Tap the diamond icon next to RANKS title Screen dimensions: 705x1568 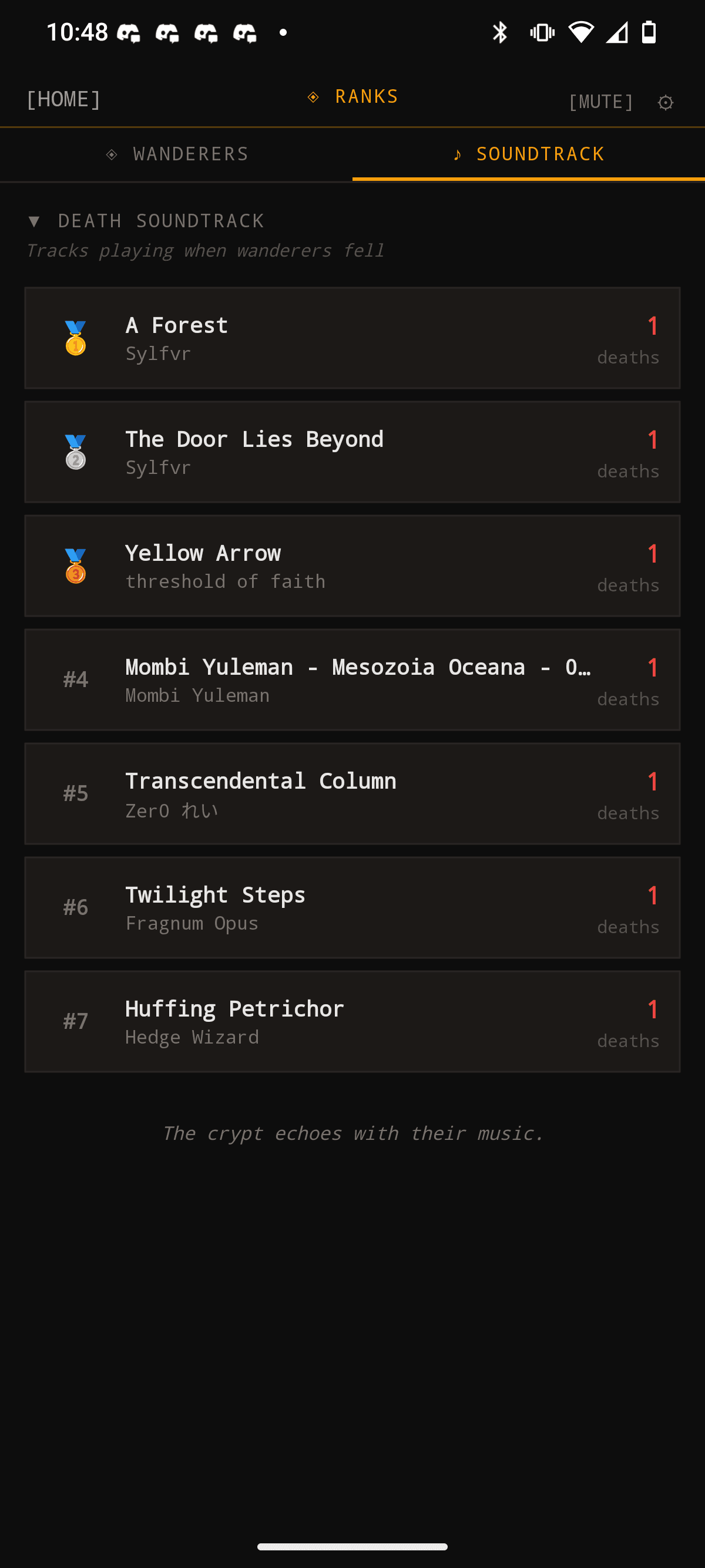(x=313, y=96)
